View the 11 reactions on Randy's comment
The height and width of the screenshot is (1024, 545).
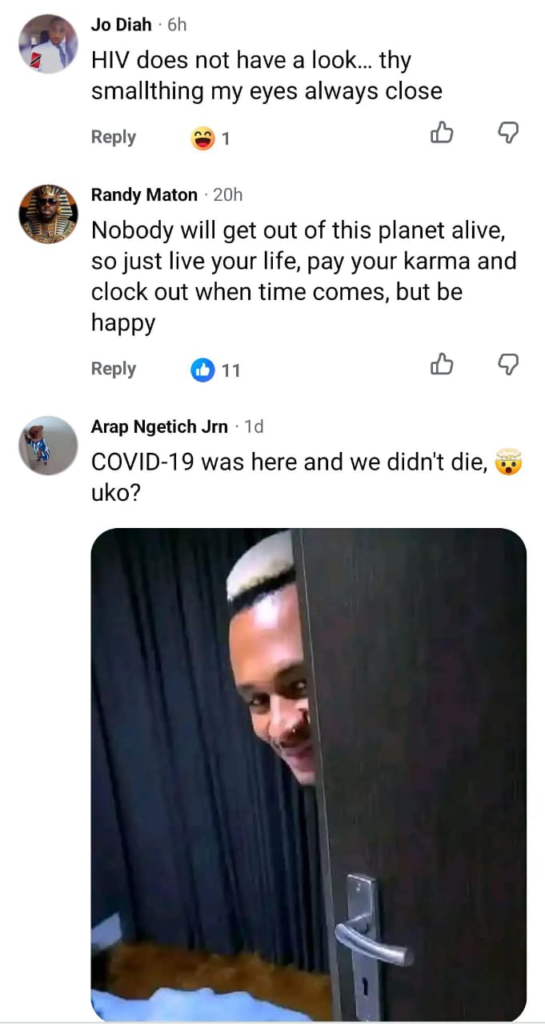click(215, 370)
